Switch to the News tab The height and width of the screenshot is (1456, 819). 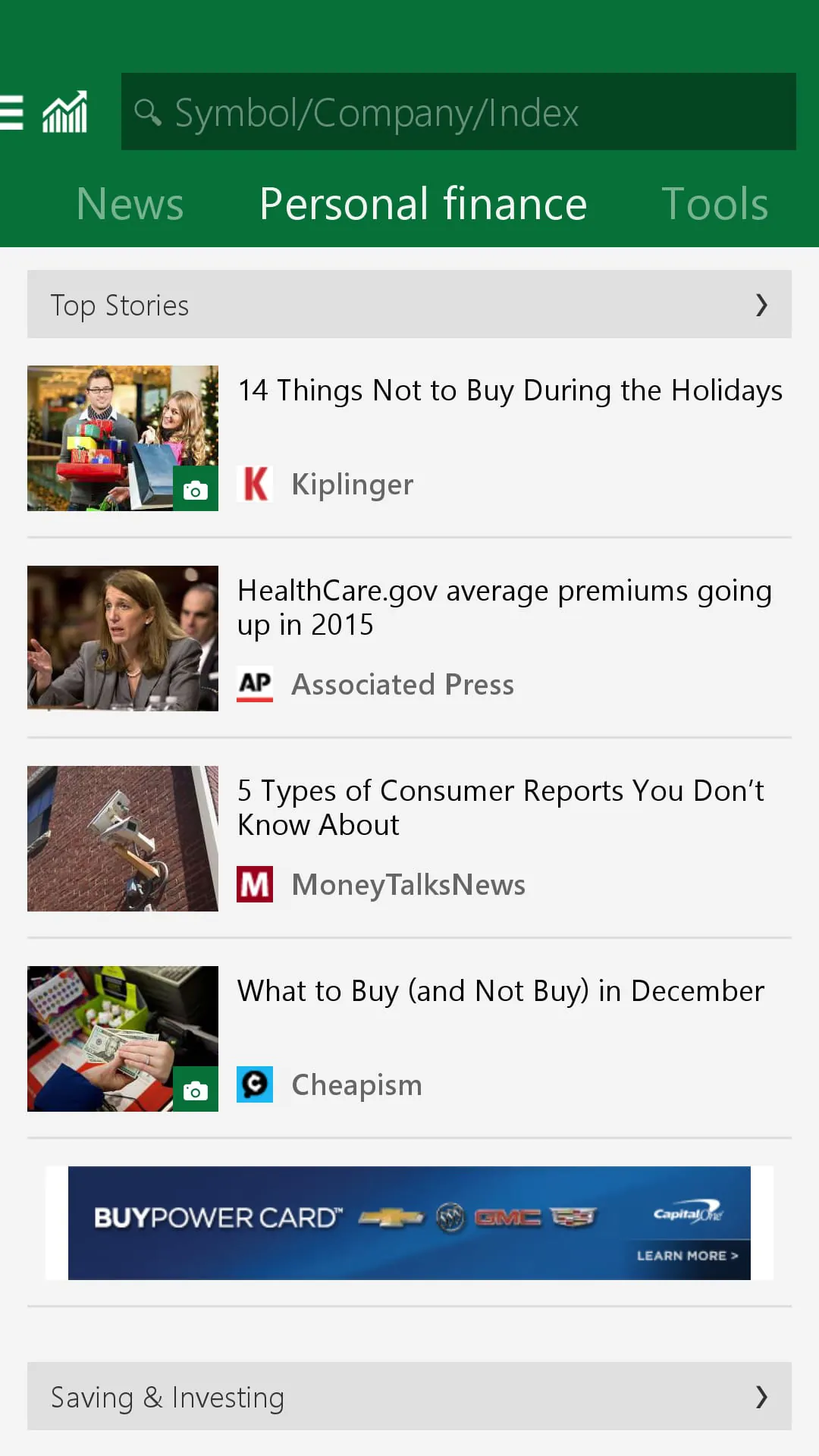click(x=130, y=204)
